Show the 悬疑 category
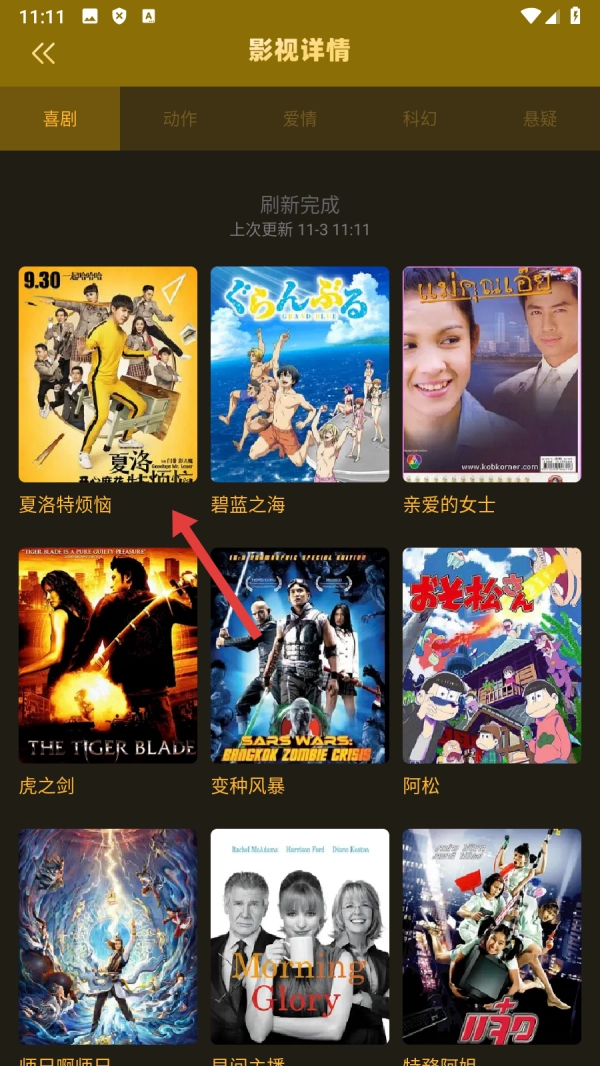 pos(540,119)
